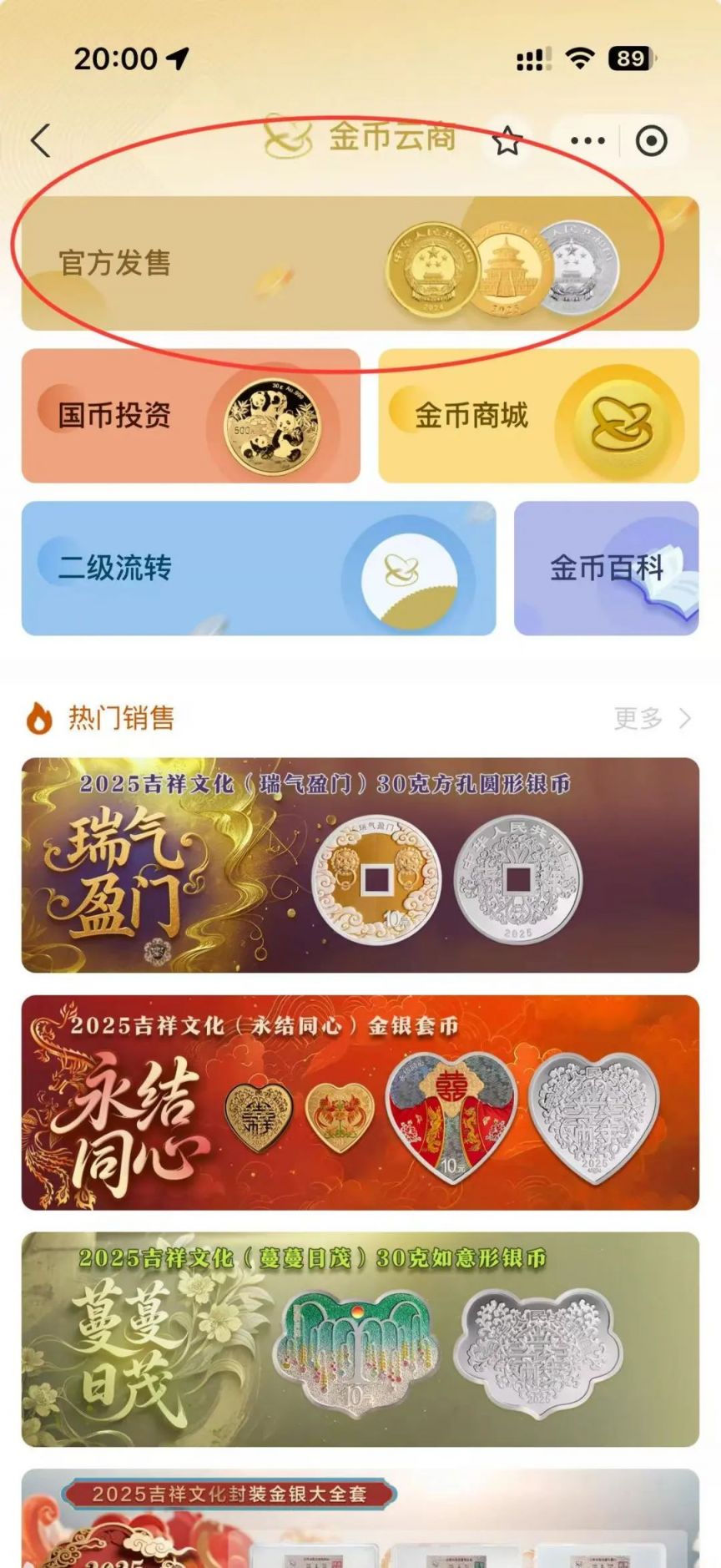
Task: Open the 国币投资 card
Action: tap(190, 416)
